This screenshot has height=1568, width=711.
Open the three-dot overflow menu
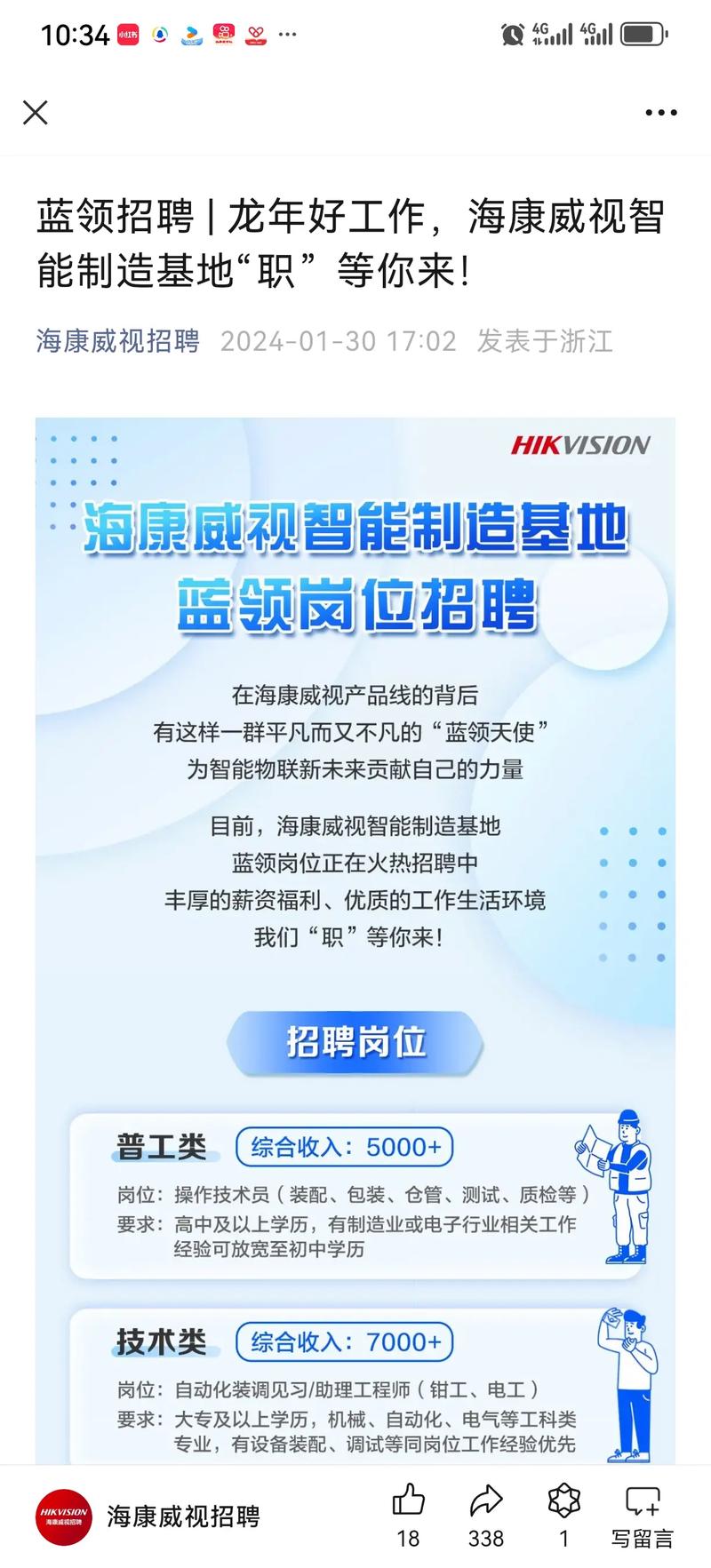click(661, 113)
